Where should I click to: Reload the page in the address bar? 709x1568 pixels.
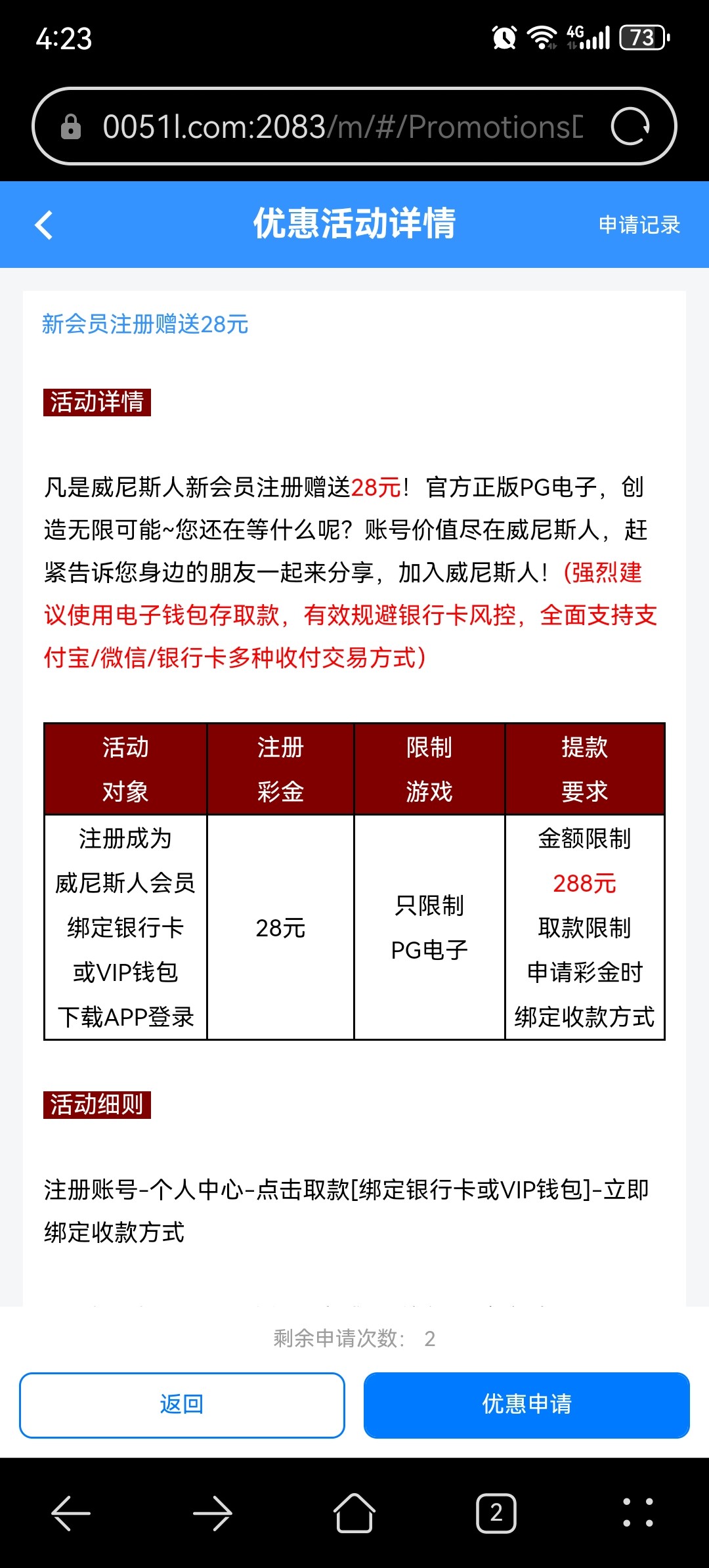(630, 126)
